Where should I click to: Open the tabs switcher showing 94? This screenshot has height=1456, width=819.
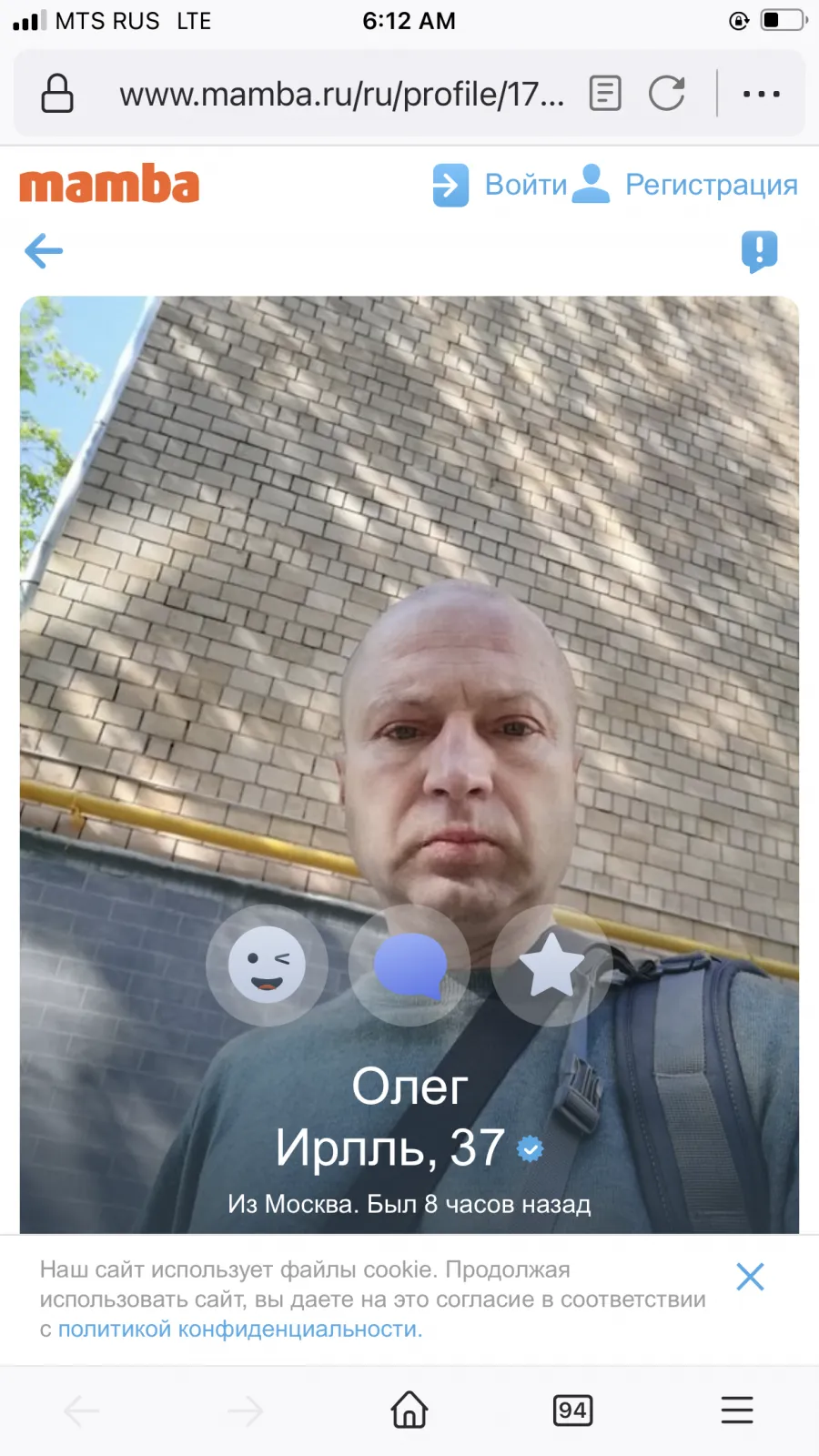573,1410
